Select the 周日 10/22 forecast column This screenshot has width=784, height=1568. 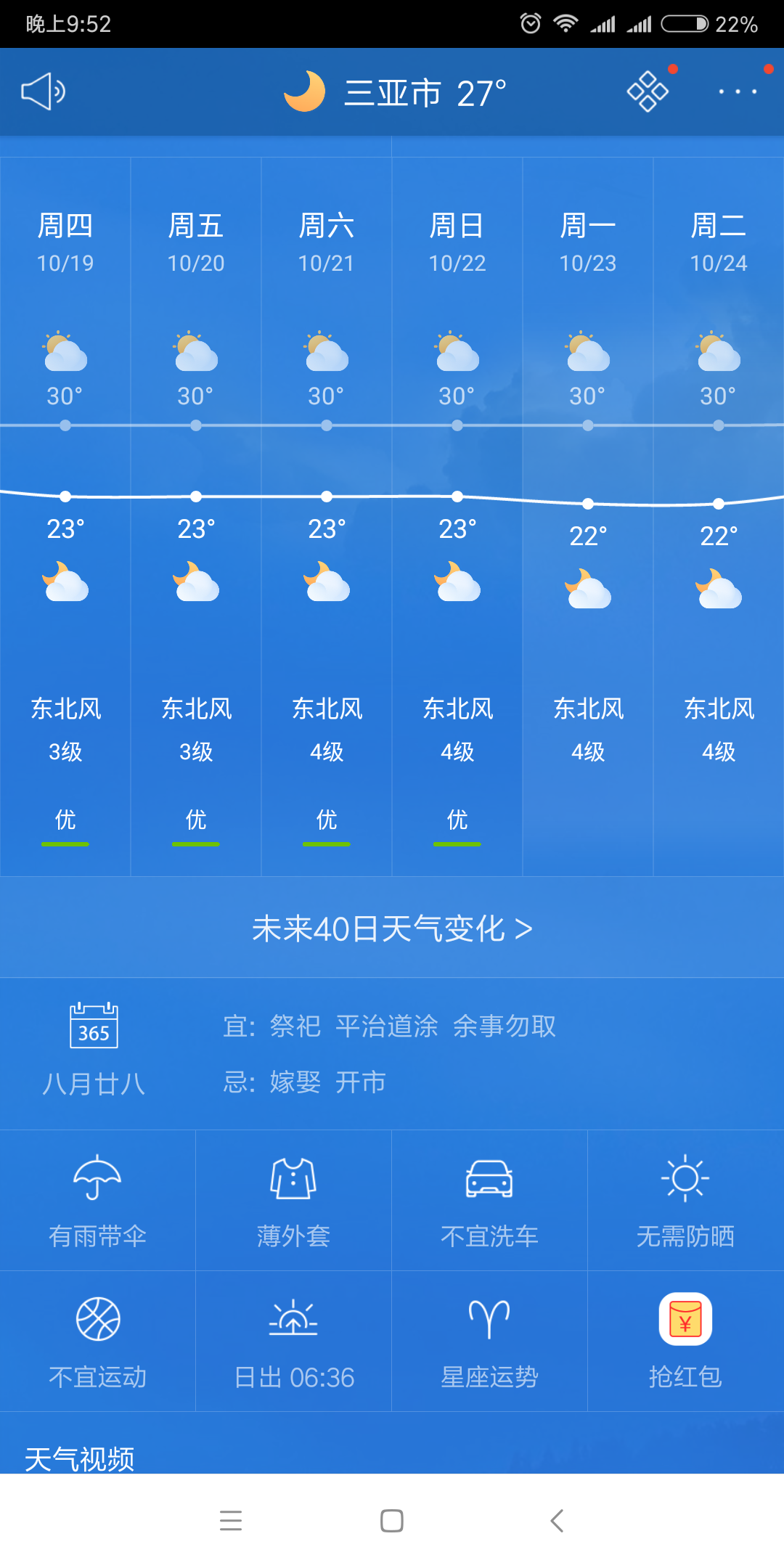tap(457, 517)
